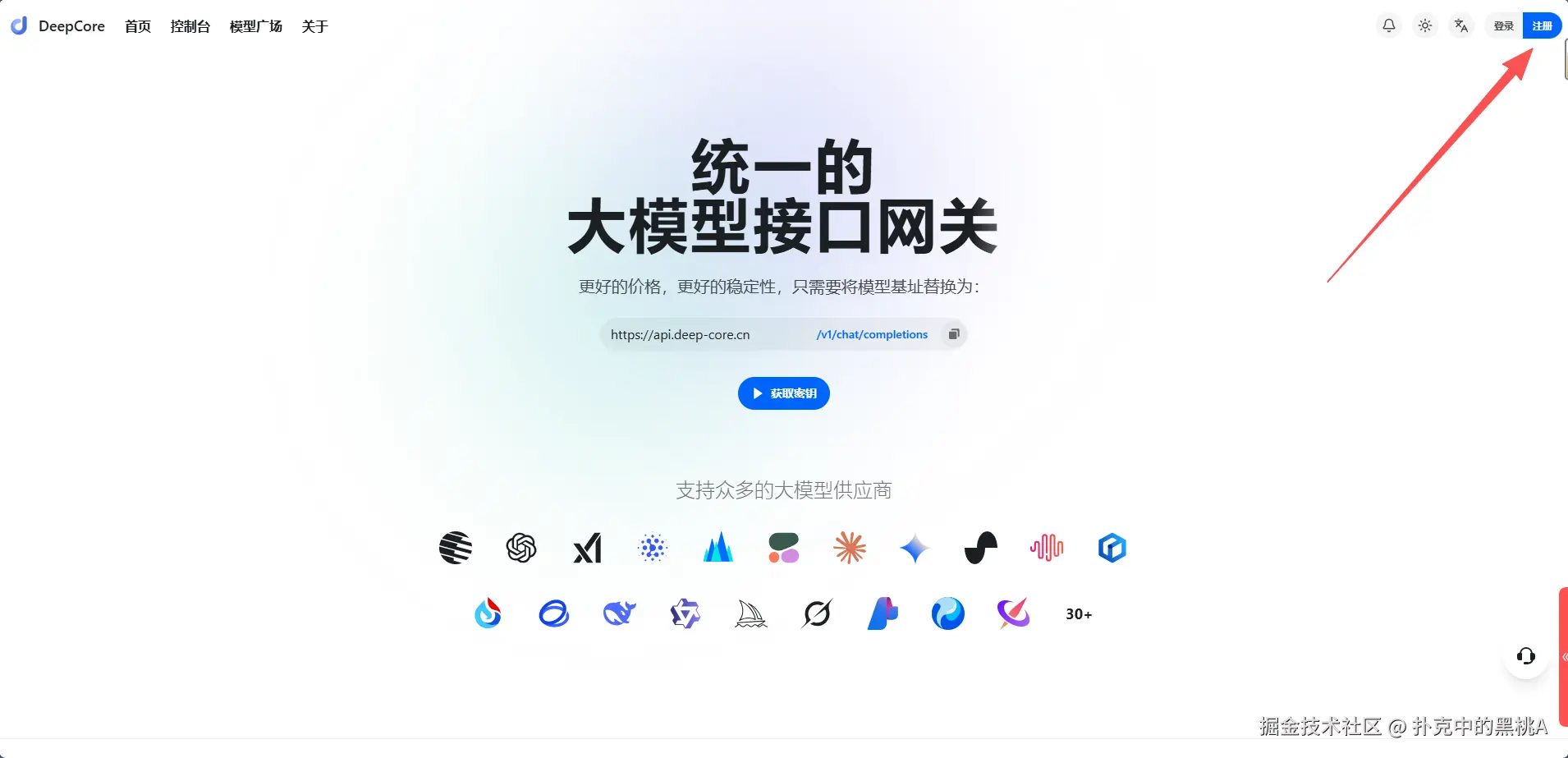
Task: Open the DeepCore logo home link
Action: pyautogui.click(x=57, y=26)
